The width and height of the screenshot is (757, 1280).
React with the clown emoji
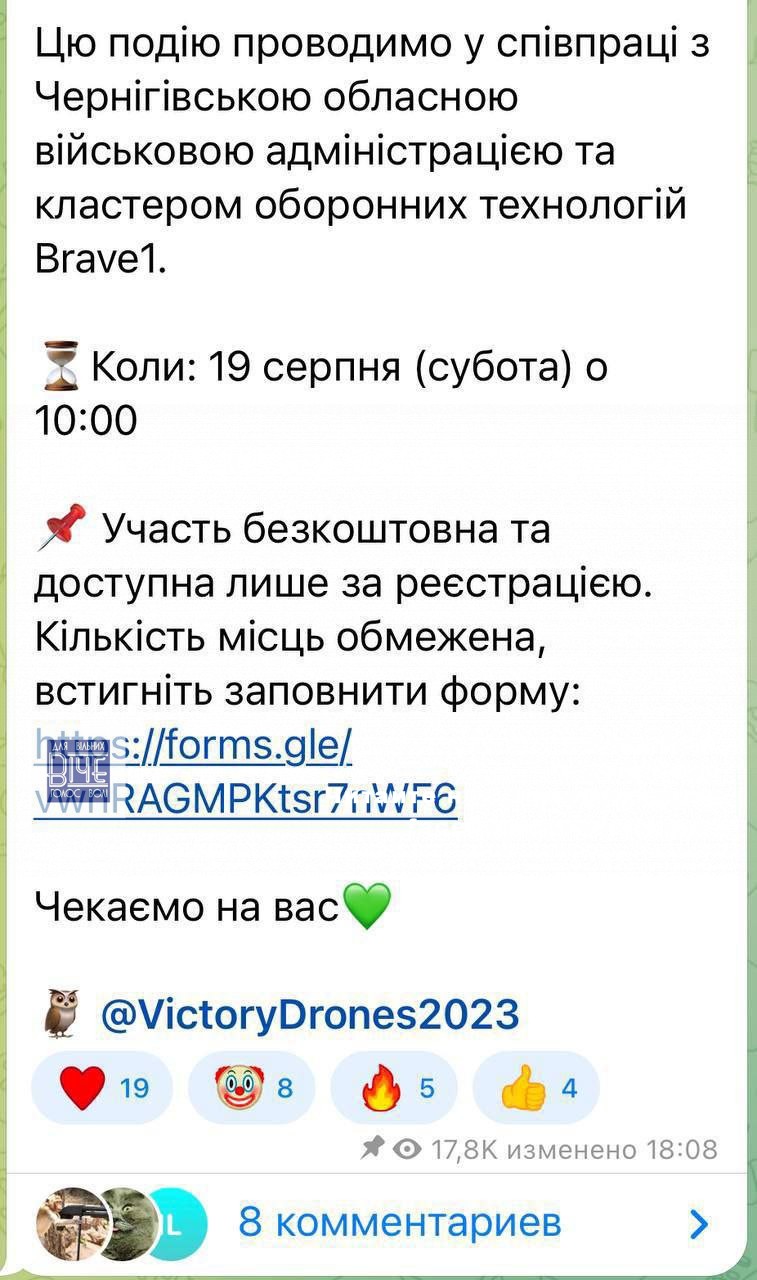(x=251, y=1088)
